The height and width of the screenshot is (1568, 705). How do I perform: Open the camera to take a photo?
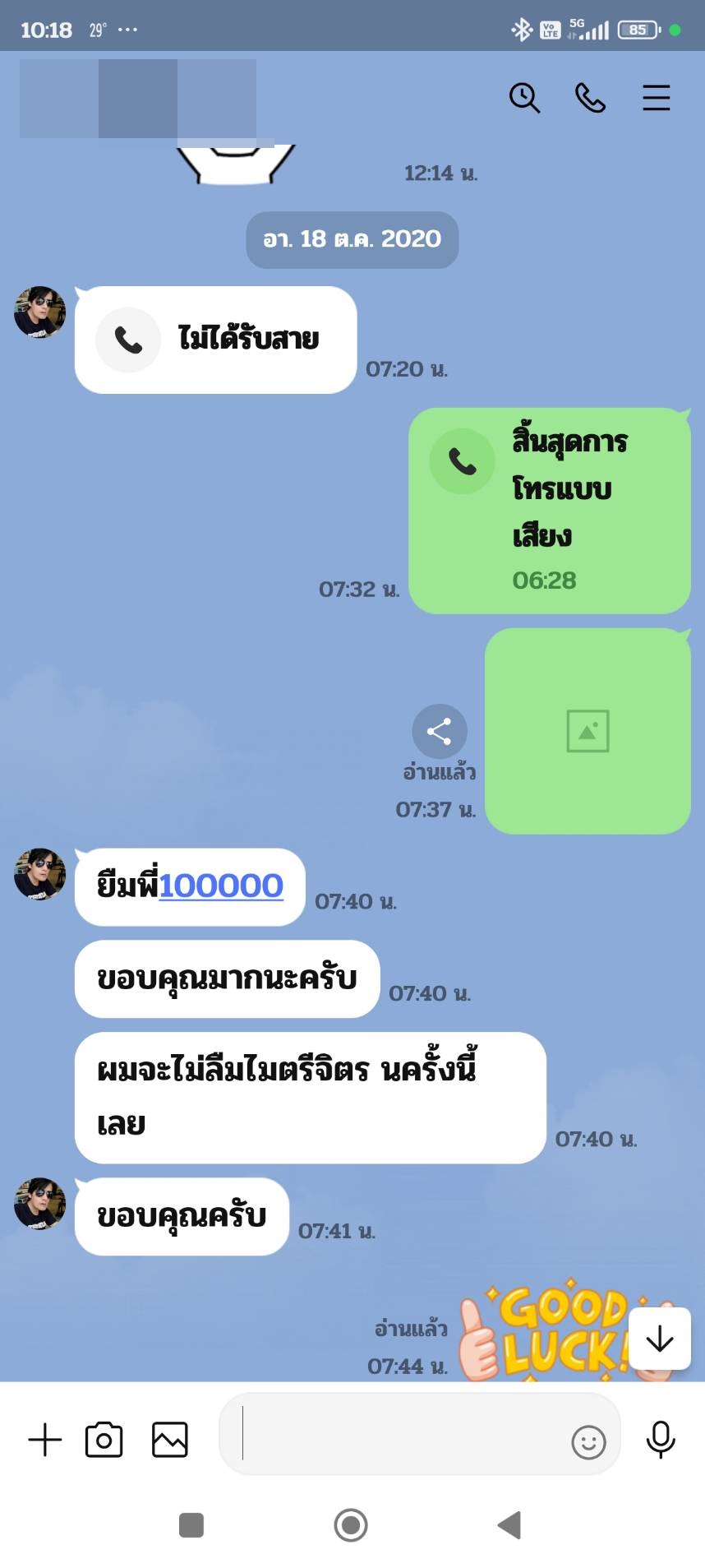(104, 1440)
